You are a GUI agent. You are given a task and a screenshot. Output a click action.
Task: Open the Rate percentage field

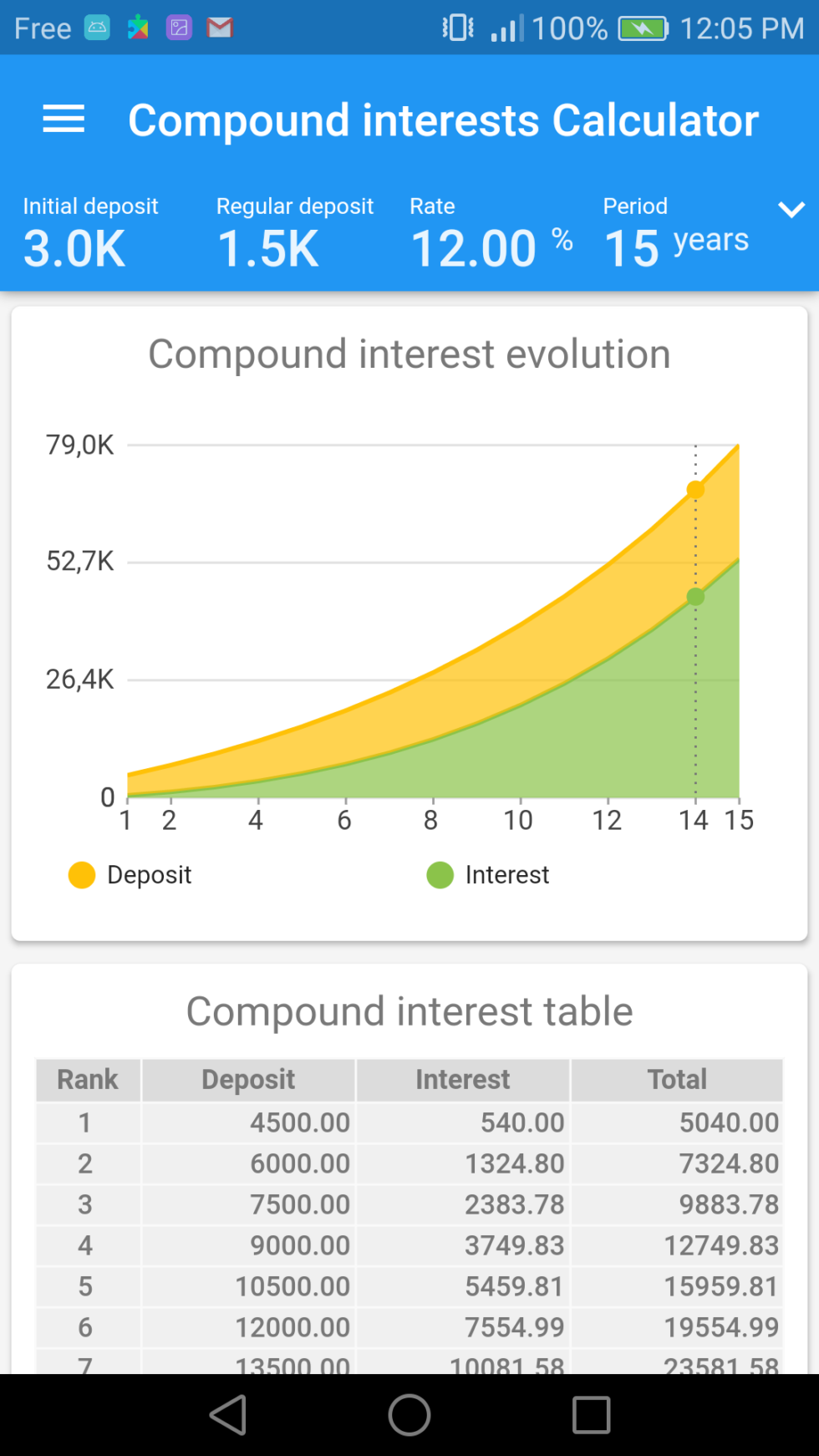click(x=475, y=247)
